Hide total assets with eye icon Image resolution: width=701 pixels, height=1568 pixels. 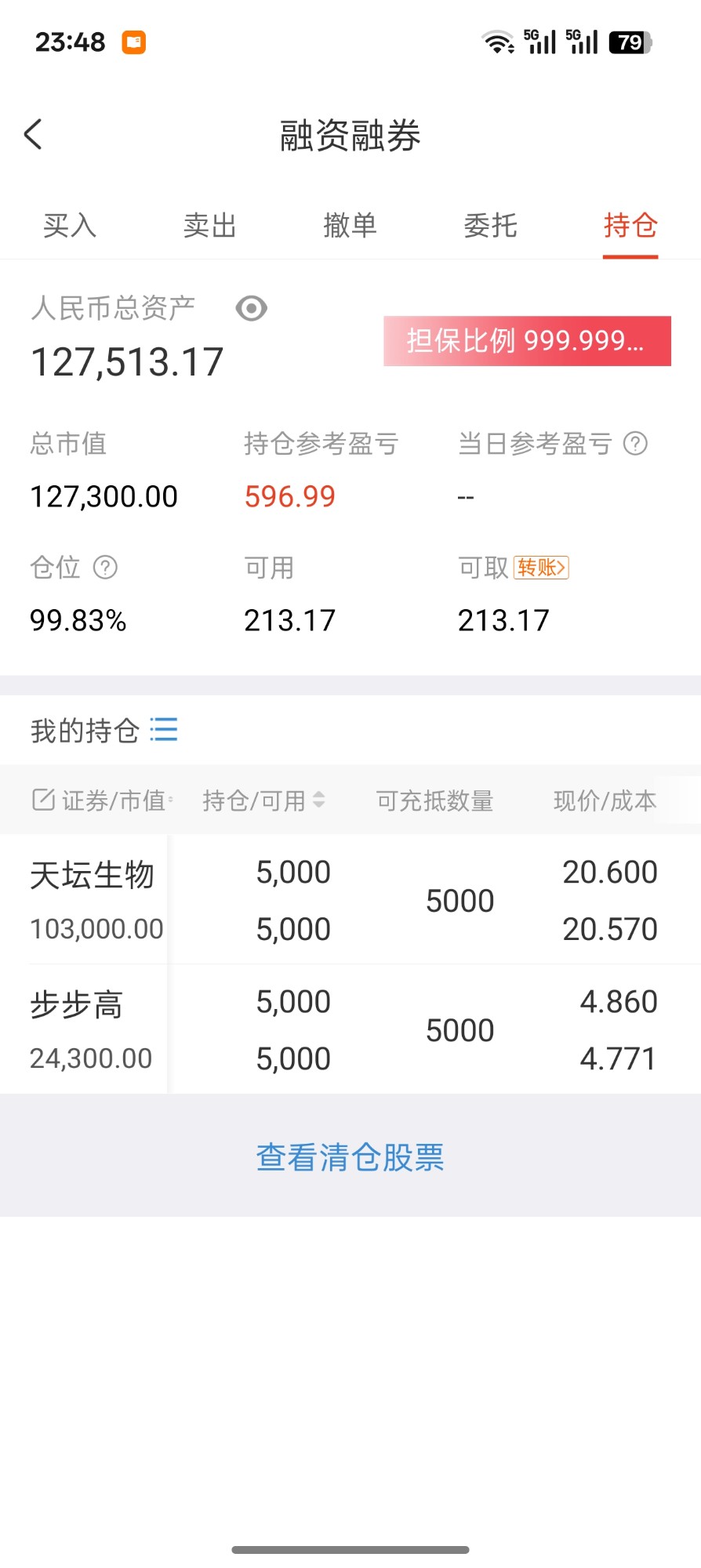point(252,308)
